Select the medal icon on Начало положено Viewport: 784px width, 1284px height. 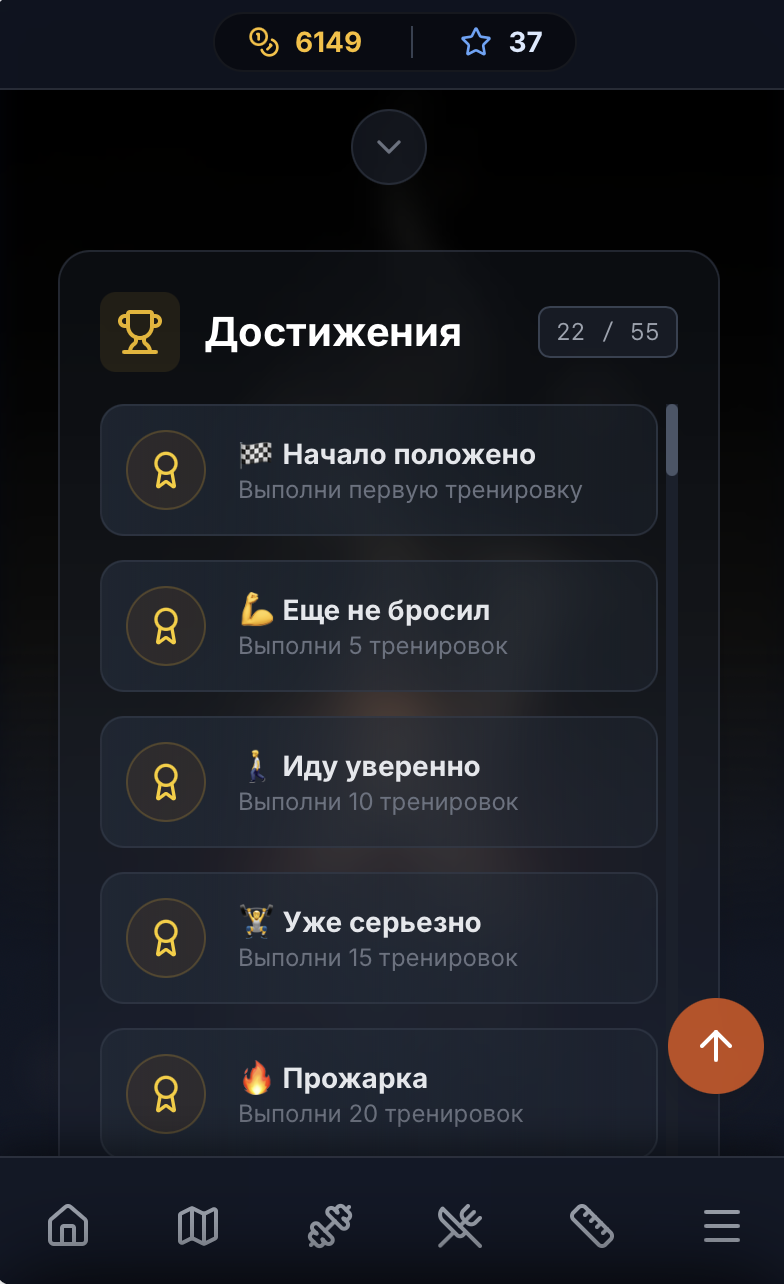tap(165, 469)
